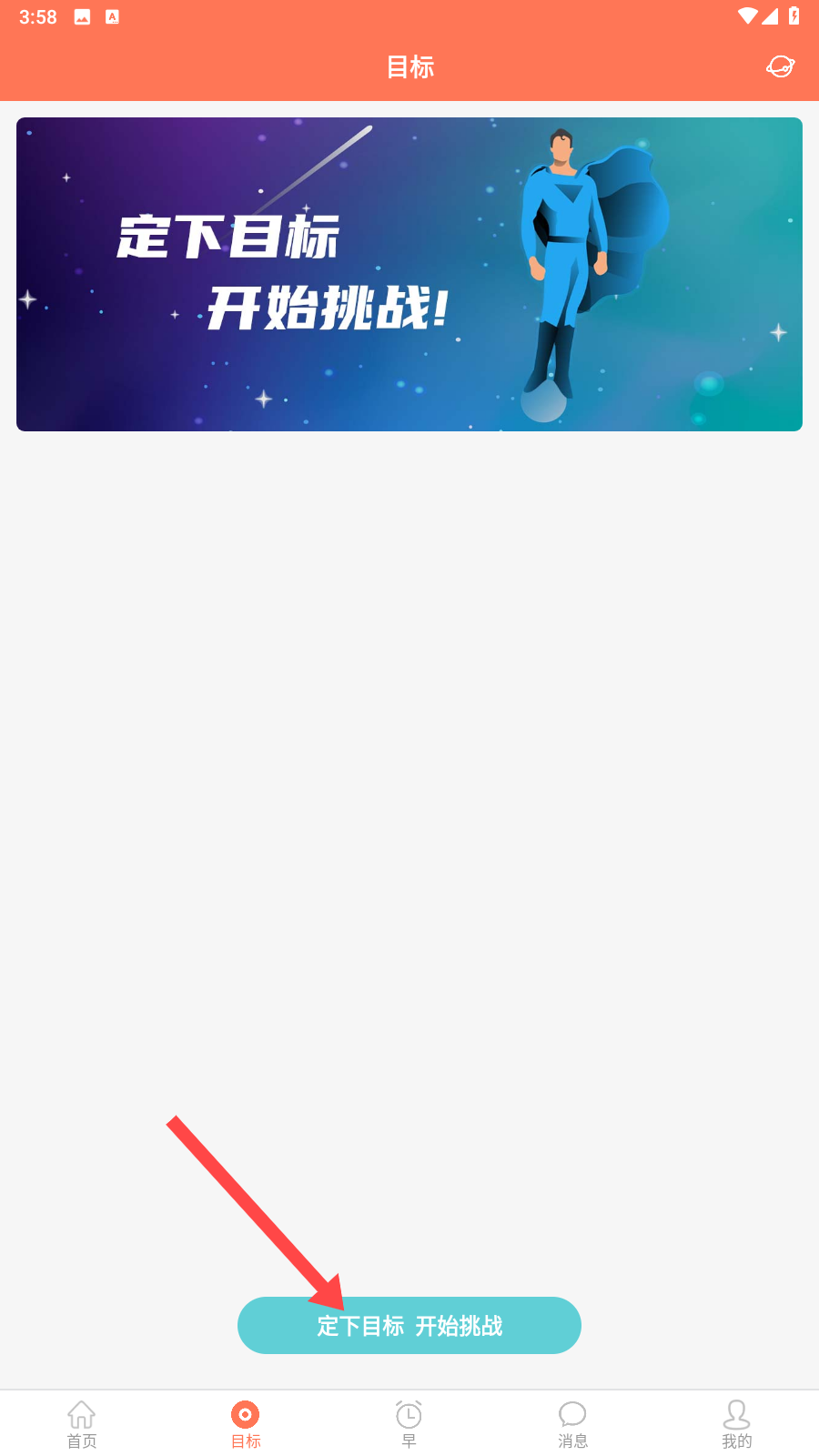Open the 消息 tab
This screenshot has height=1456, width=819.
coord(572,1424)
